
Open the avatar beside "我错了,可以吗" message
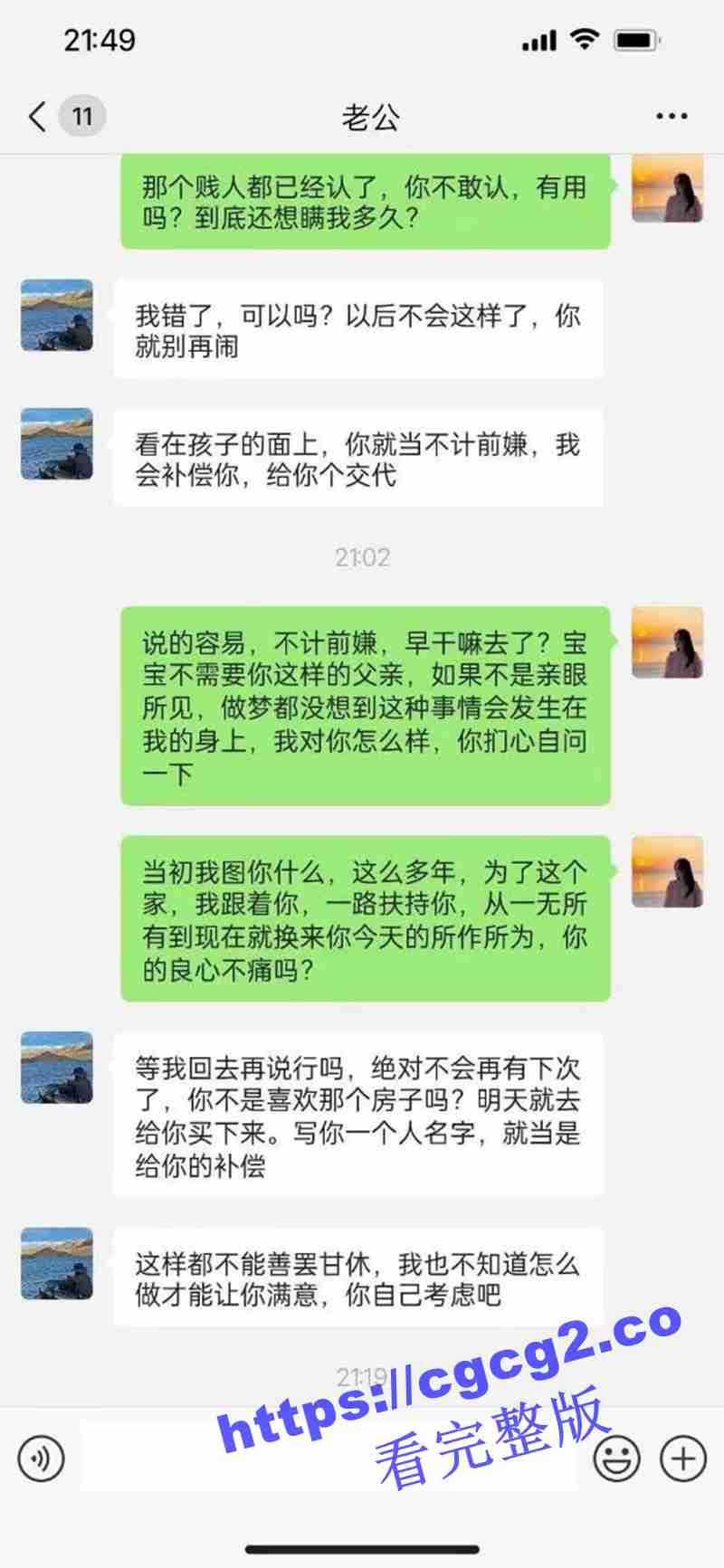tap(57, 316)
